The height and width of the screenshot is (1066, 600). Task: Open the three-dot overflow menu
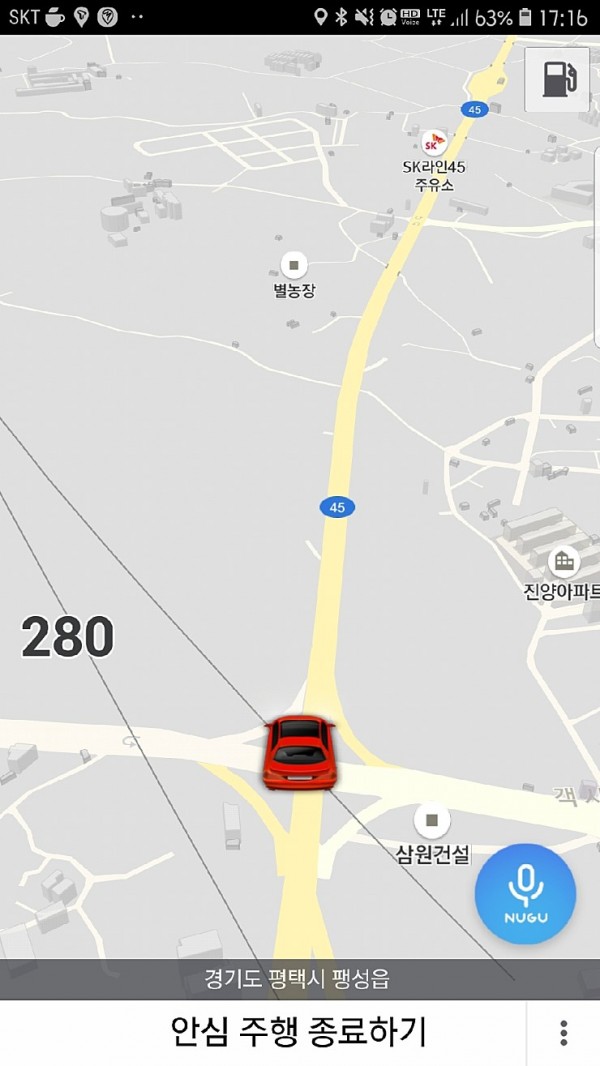[564, 1033]
